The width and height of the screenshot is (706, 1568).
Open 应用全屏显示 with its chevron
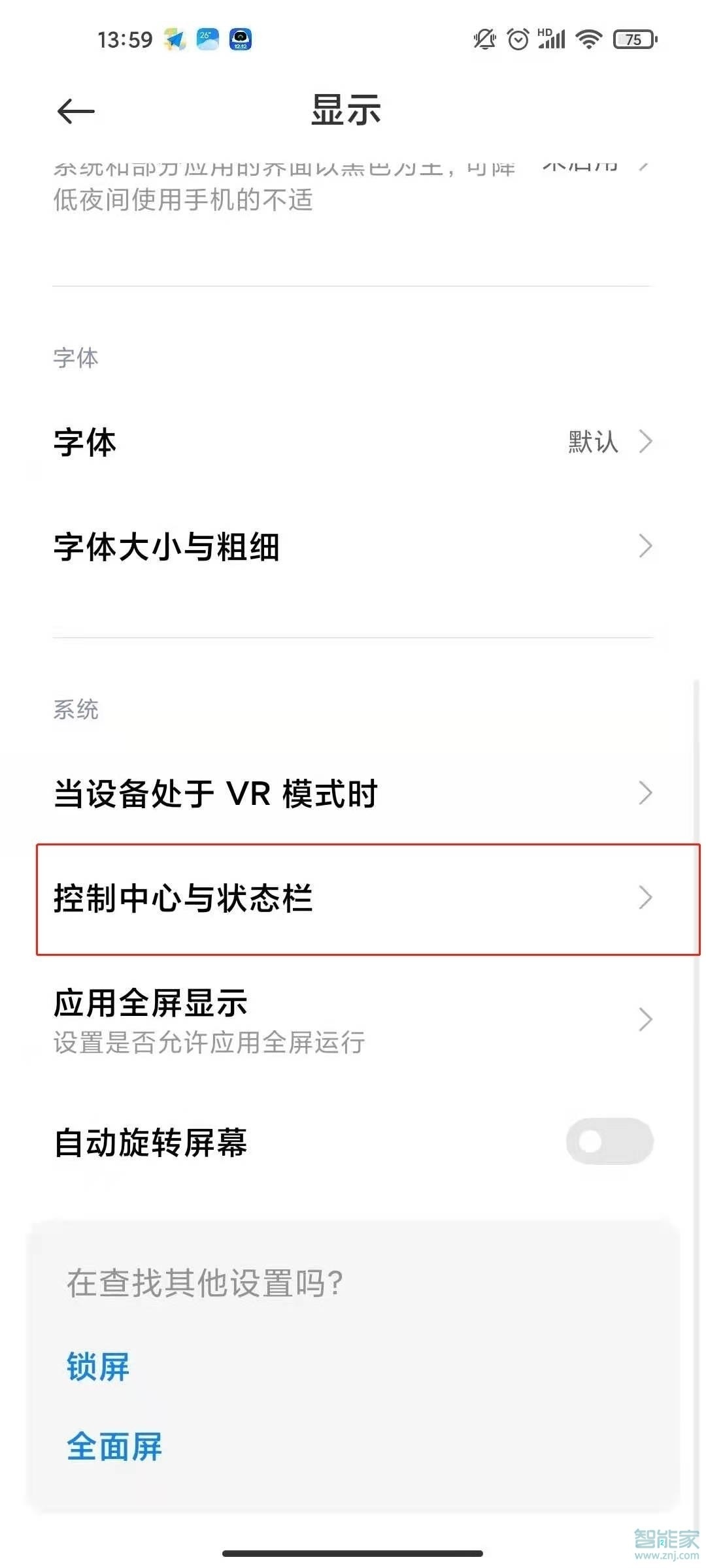[645, 1019]
